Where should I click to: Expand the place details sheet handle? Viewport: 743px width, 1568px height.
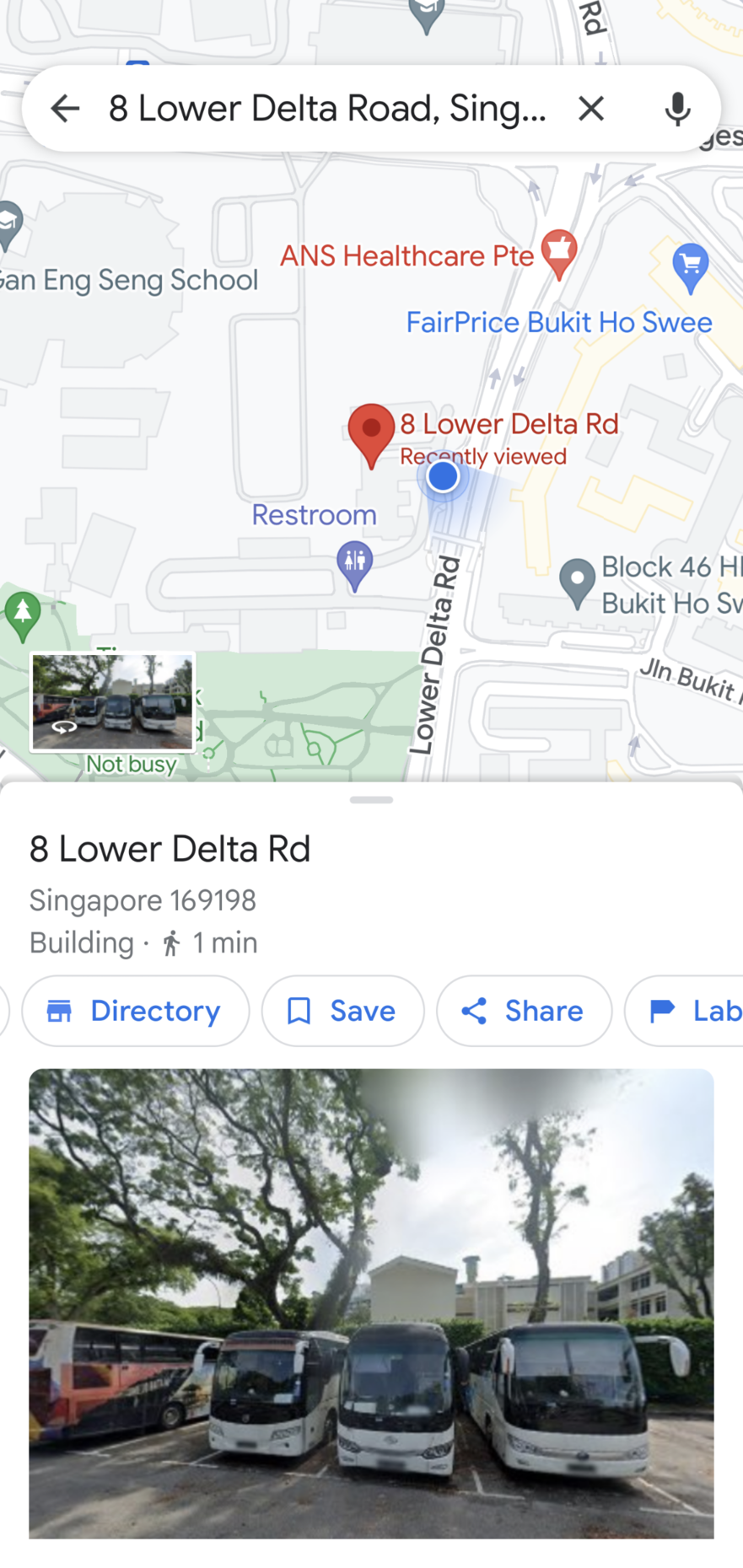click(371, 800)
